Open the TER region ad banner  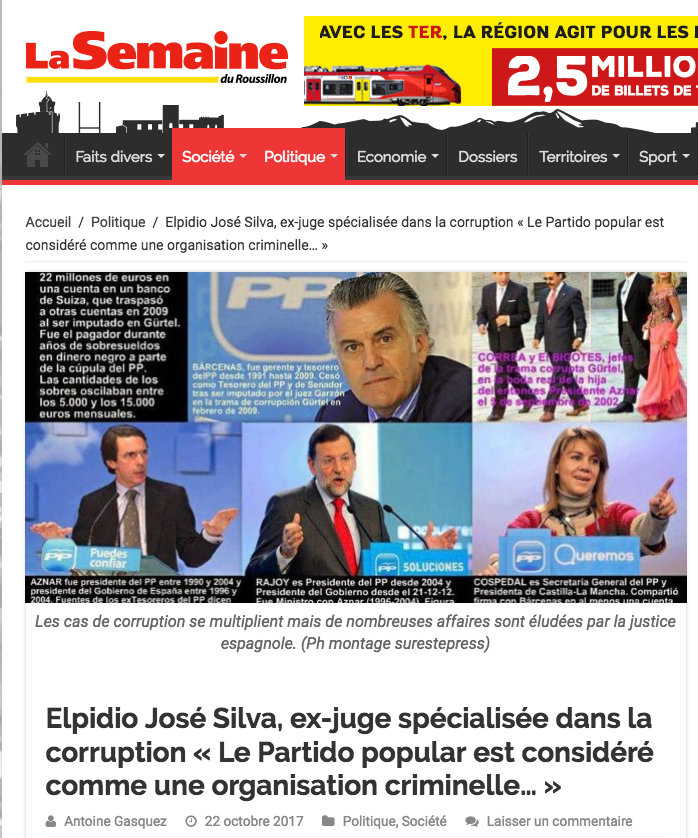tap(500, 61)
